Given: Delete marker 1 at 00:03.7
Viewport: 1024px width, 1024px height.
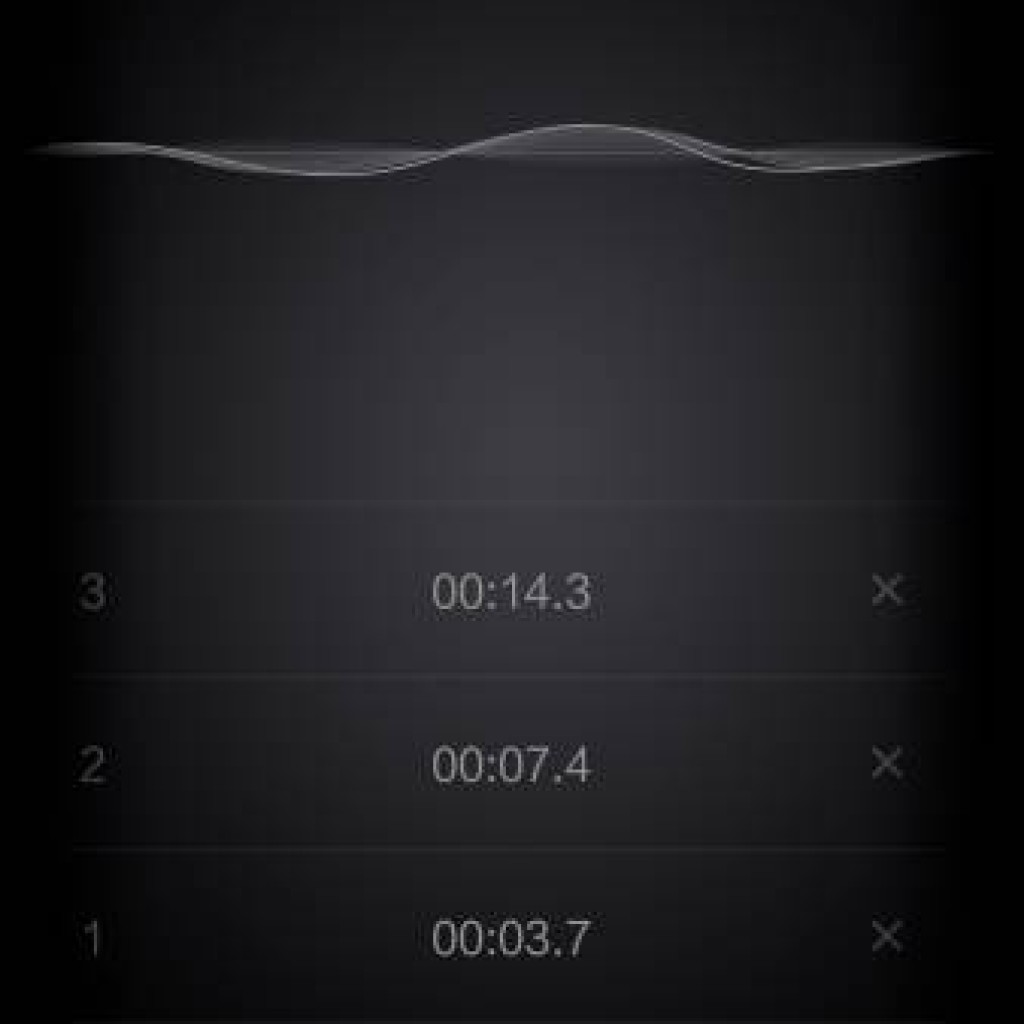Looking at the screenshot, I should [x=887, y=937].
